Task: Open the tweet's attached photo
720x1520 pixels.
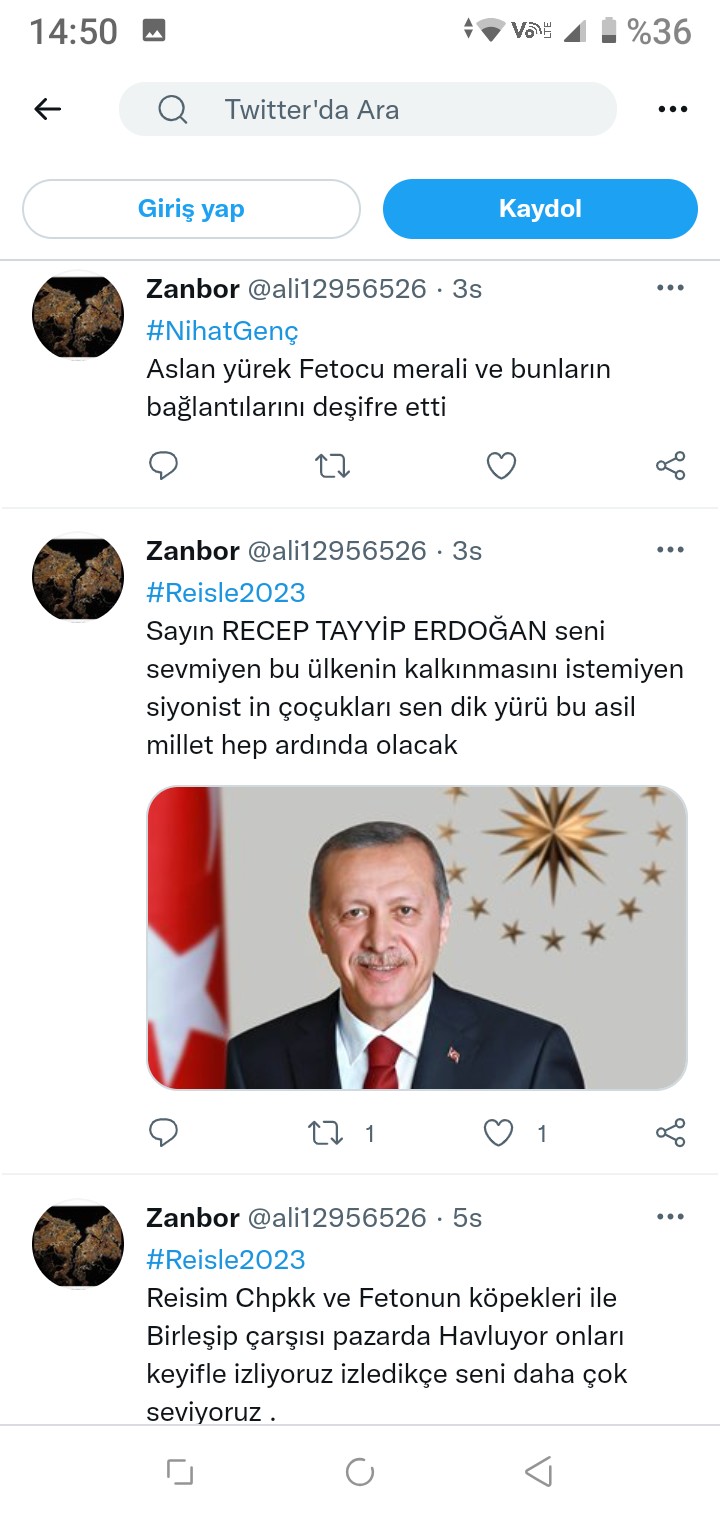Action: point(417,937)
